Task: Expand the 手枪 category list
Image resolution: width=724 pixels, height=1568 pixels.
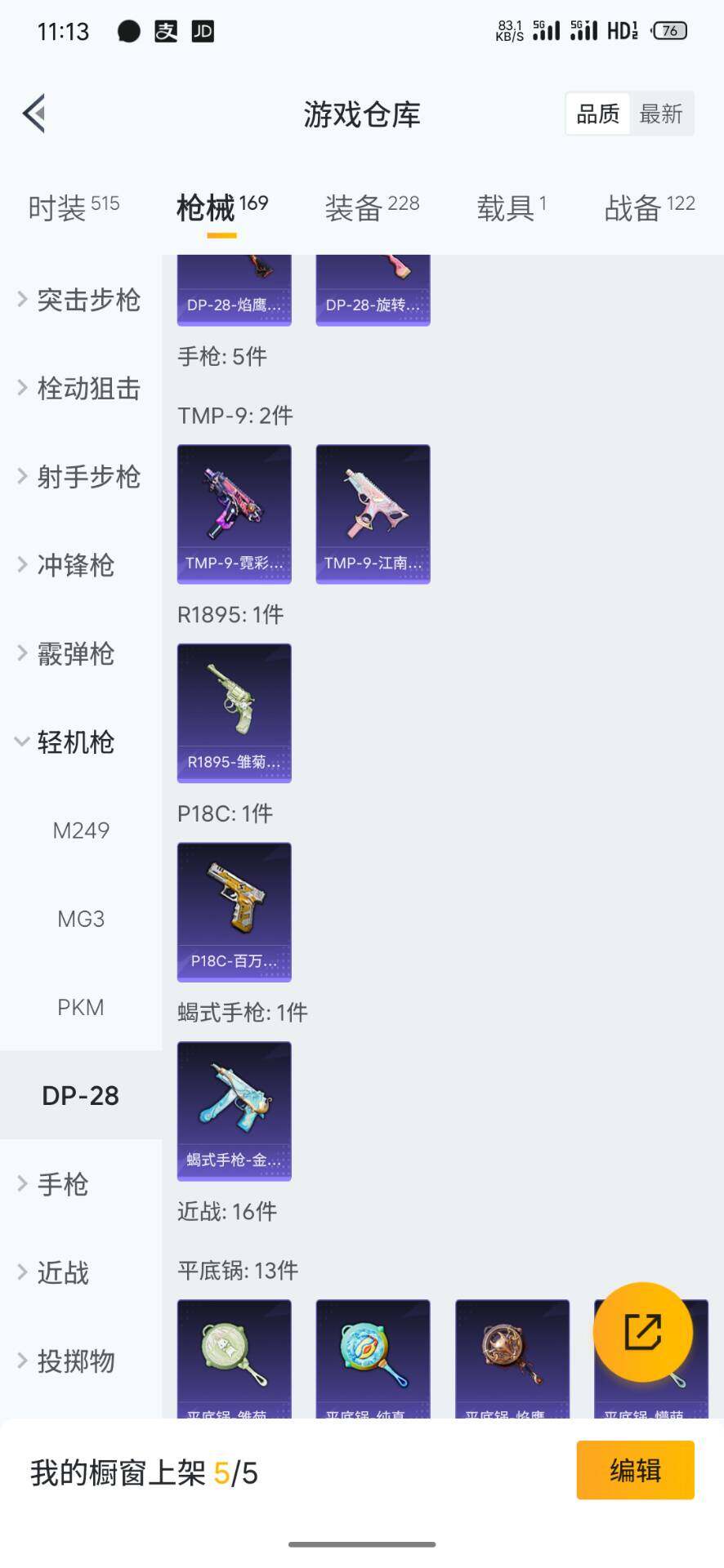Action: 61,1184
